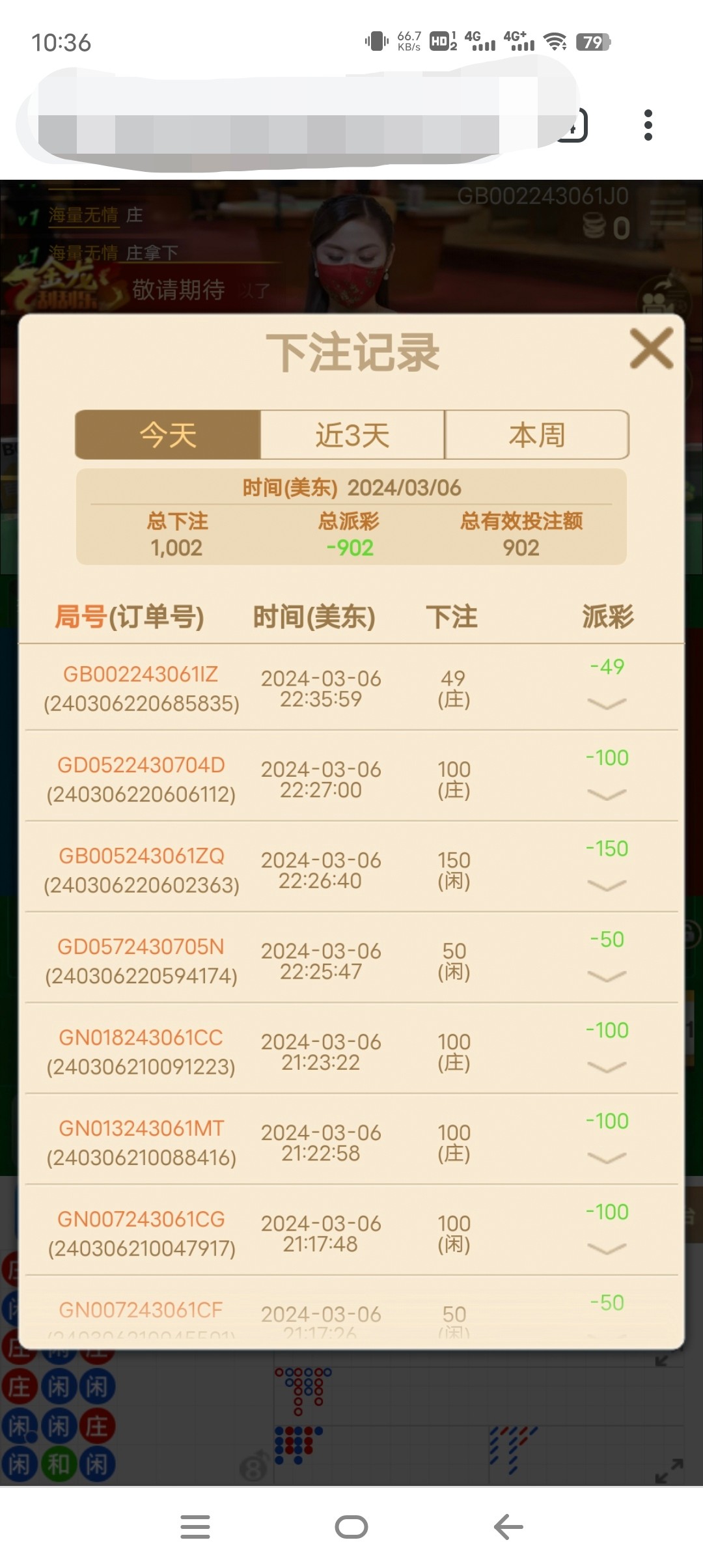This screenshot has width=703, height=1568.
Task: Expand details for bet GB002243061IZ
Action: 606,703
